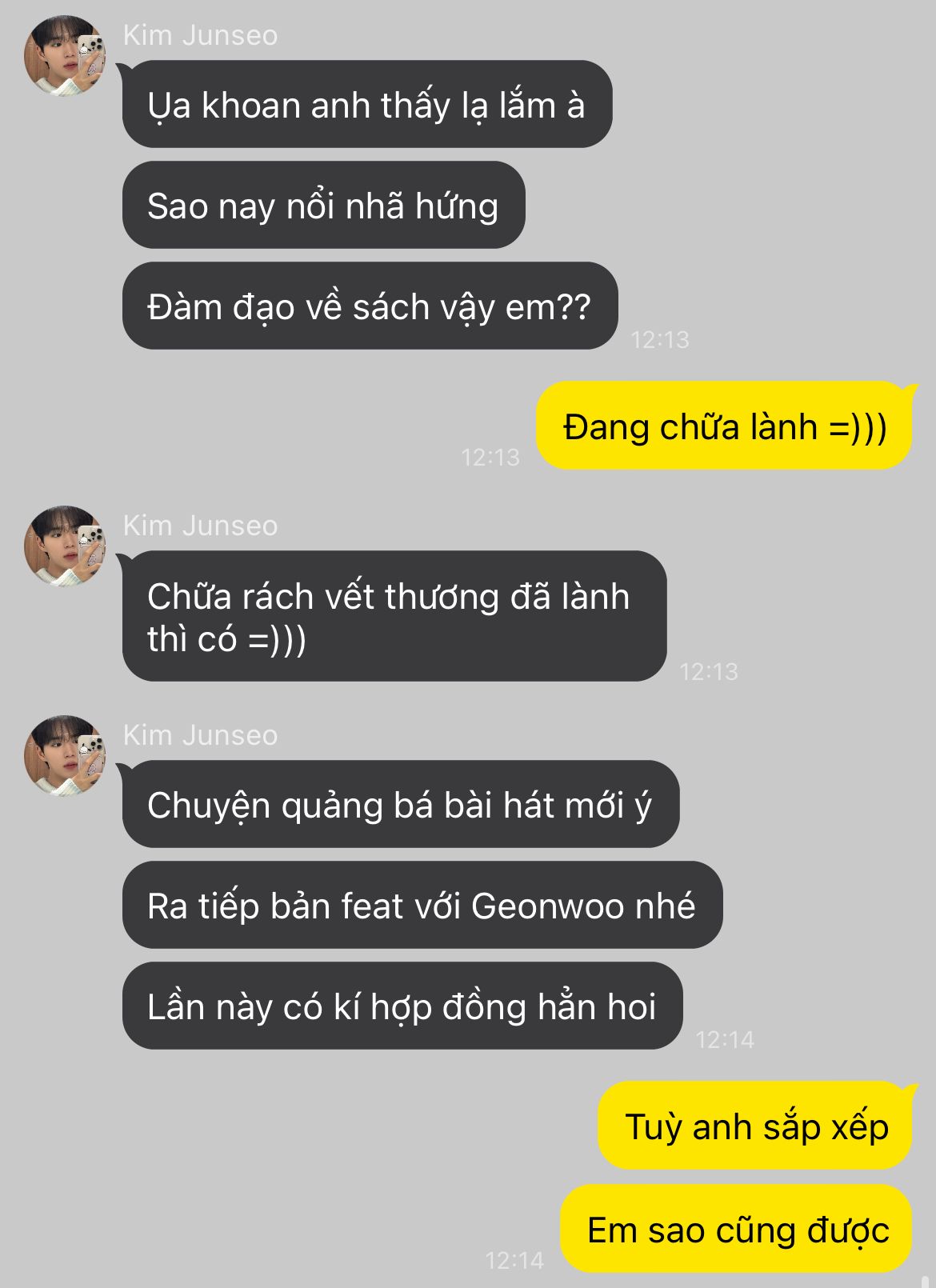Open Kim Junseo's avatar above "Ụa khoan" message
The width and height of the screenshot is (936, 1288).
(65, 56)
